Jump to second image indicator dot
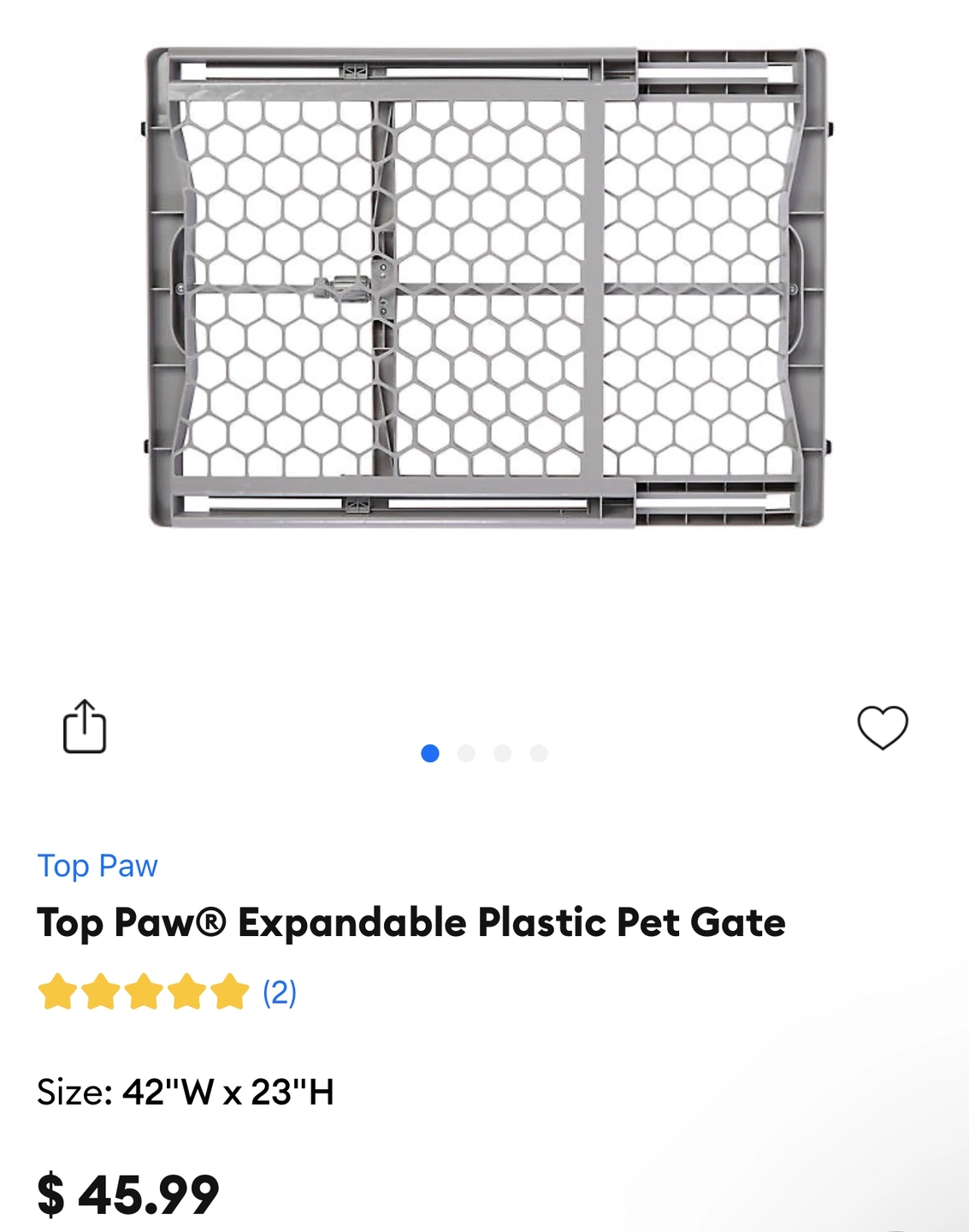Screen dimensions: 969x1232 click(x=466, y=753)
